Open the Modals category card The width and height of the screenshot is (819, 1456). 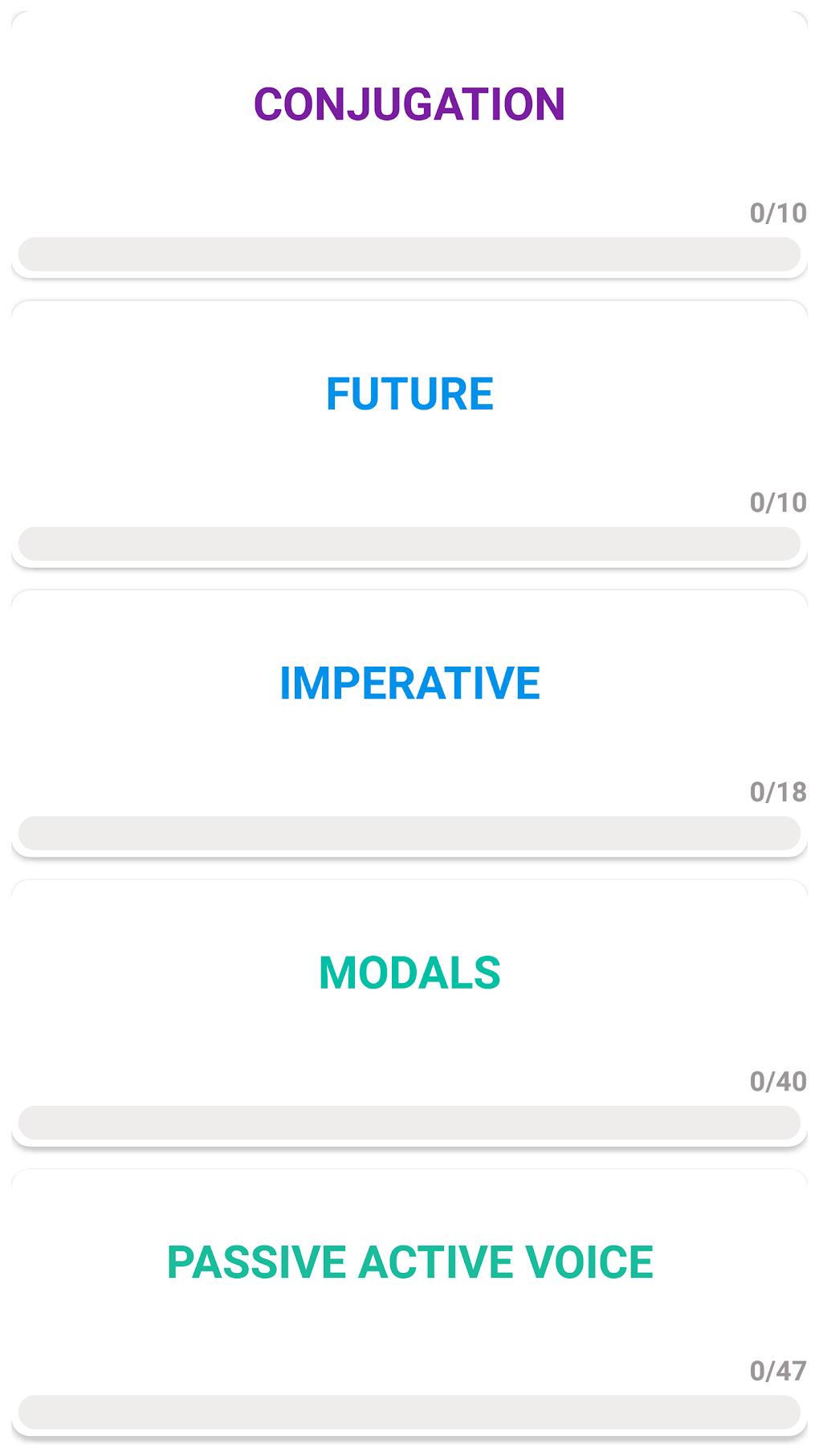pyautogui.click(x=409, y=1013)
